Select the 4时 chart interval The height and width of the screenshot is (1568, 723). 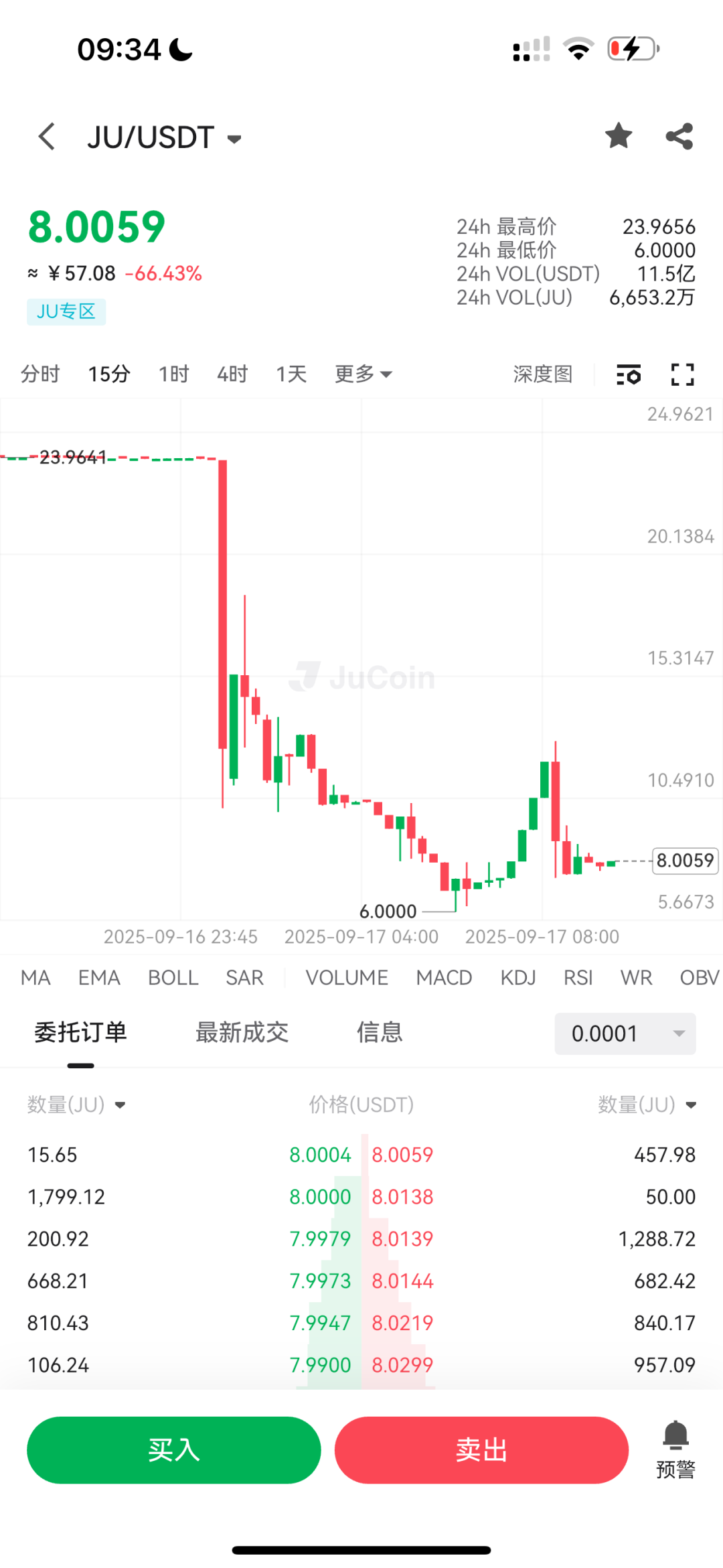tap(232, 374)
